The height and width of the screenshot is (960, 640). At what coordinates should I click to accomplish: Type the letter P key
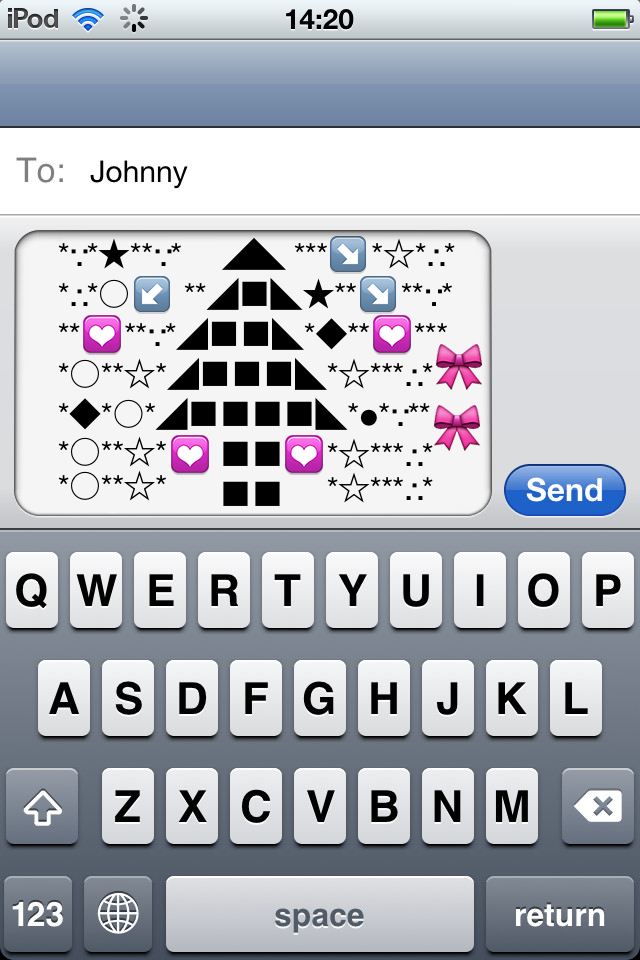click(607, 590)
